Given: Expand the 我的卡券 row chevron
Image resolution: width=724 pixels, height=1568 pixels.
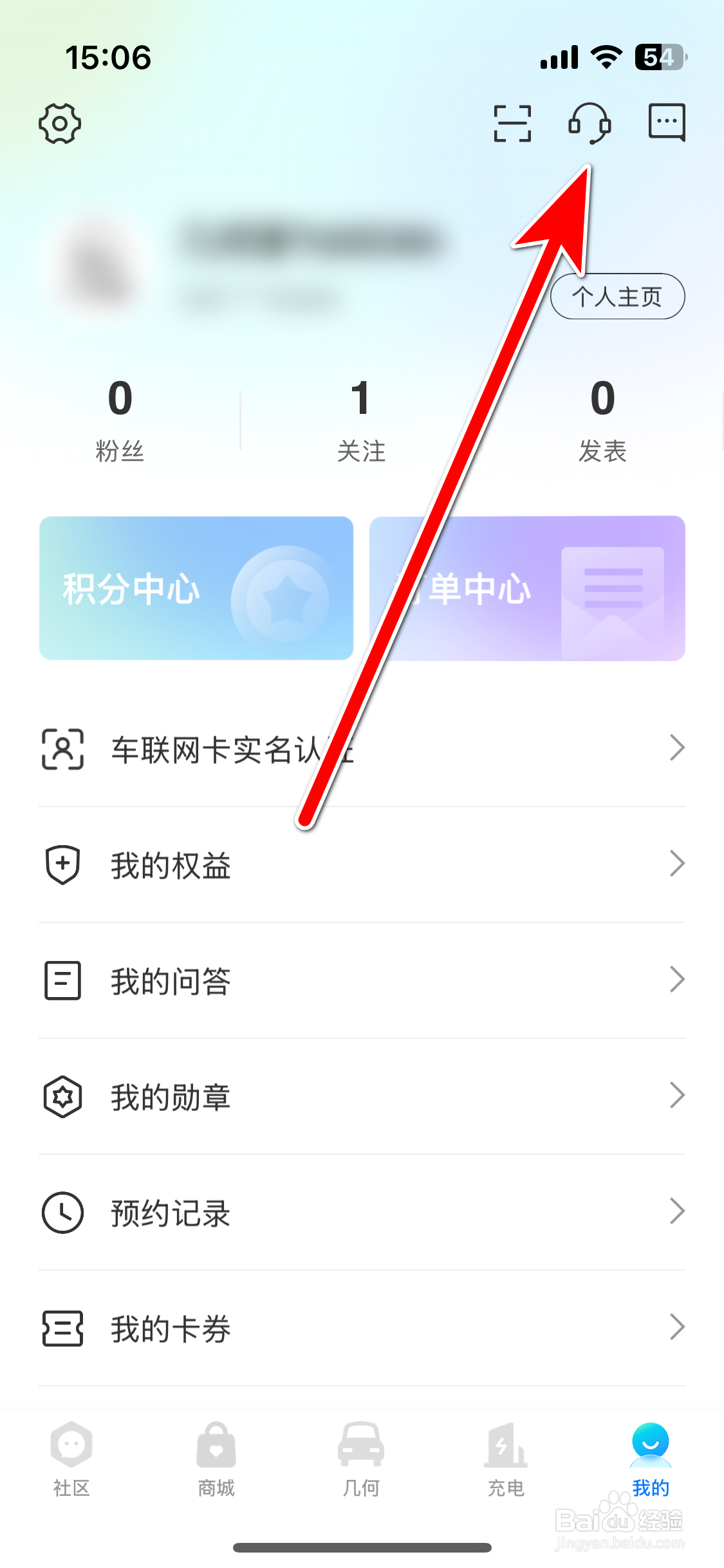Looking at the screenshot, I should tap(678, 1327).
